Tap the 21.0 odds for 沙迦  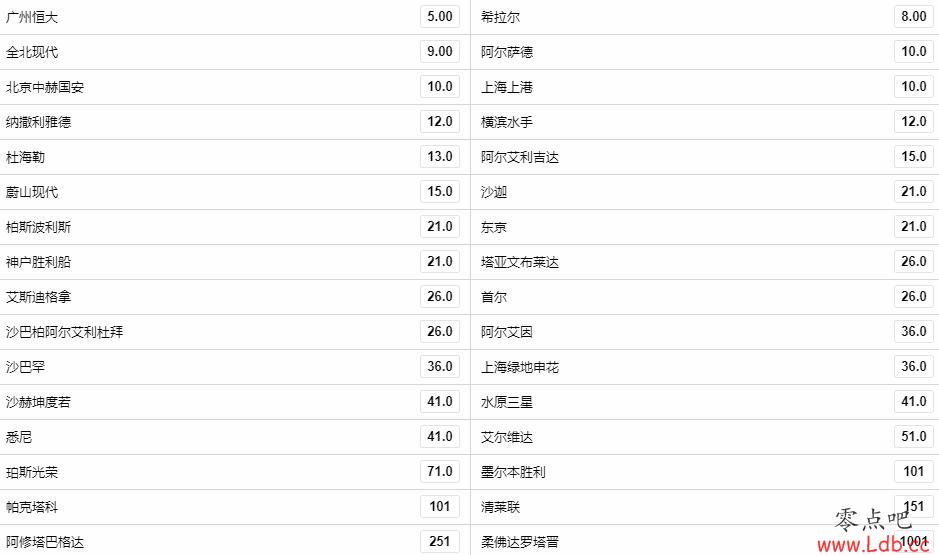(914, 191)
